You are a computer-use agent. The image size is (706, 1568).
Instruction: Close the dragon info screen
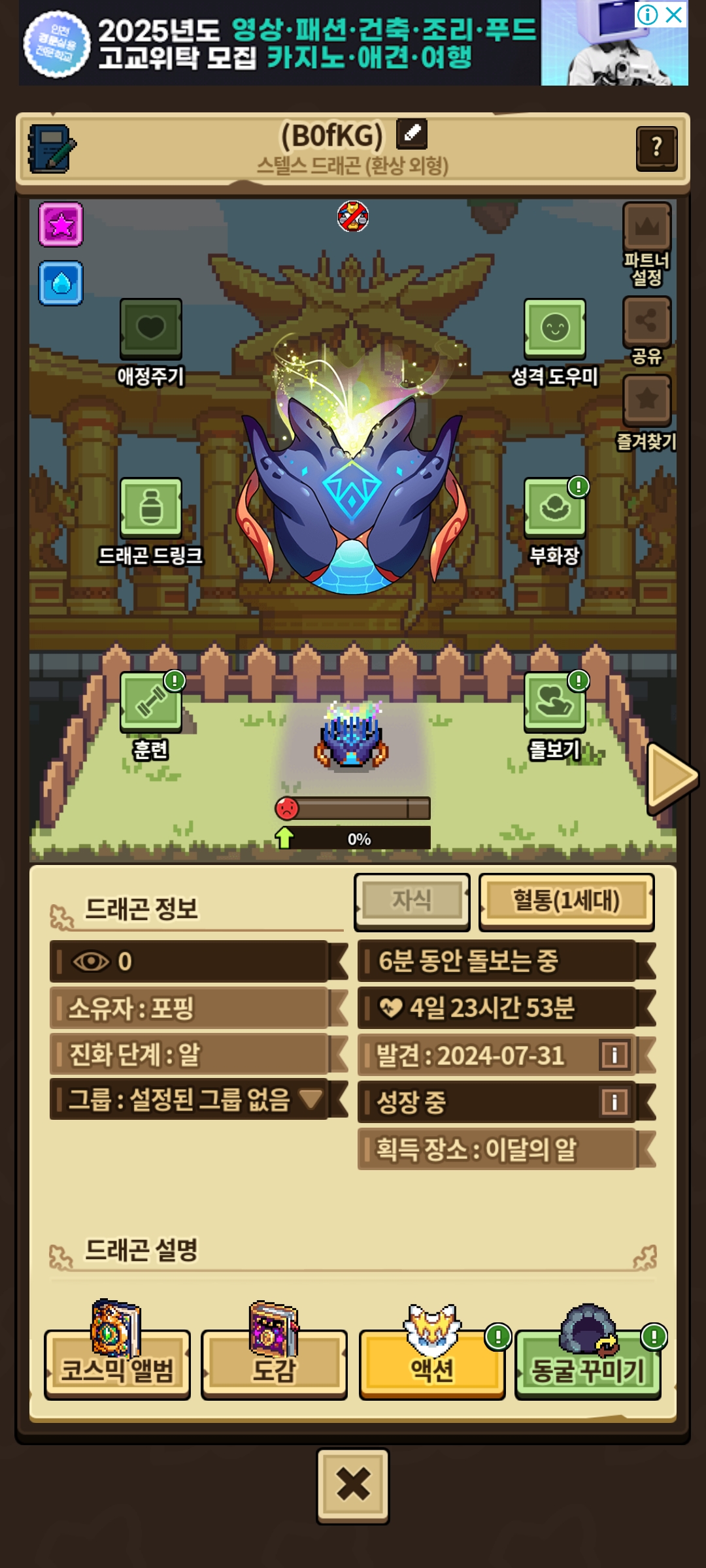click(353, 1485)
